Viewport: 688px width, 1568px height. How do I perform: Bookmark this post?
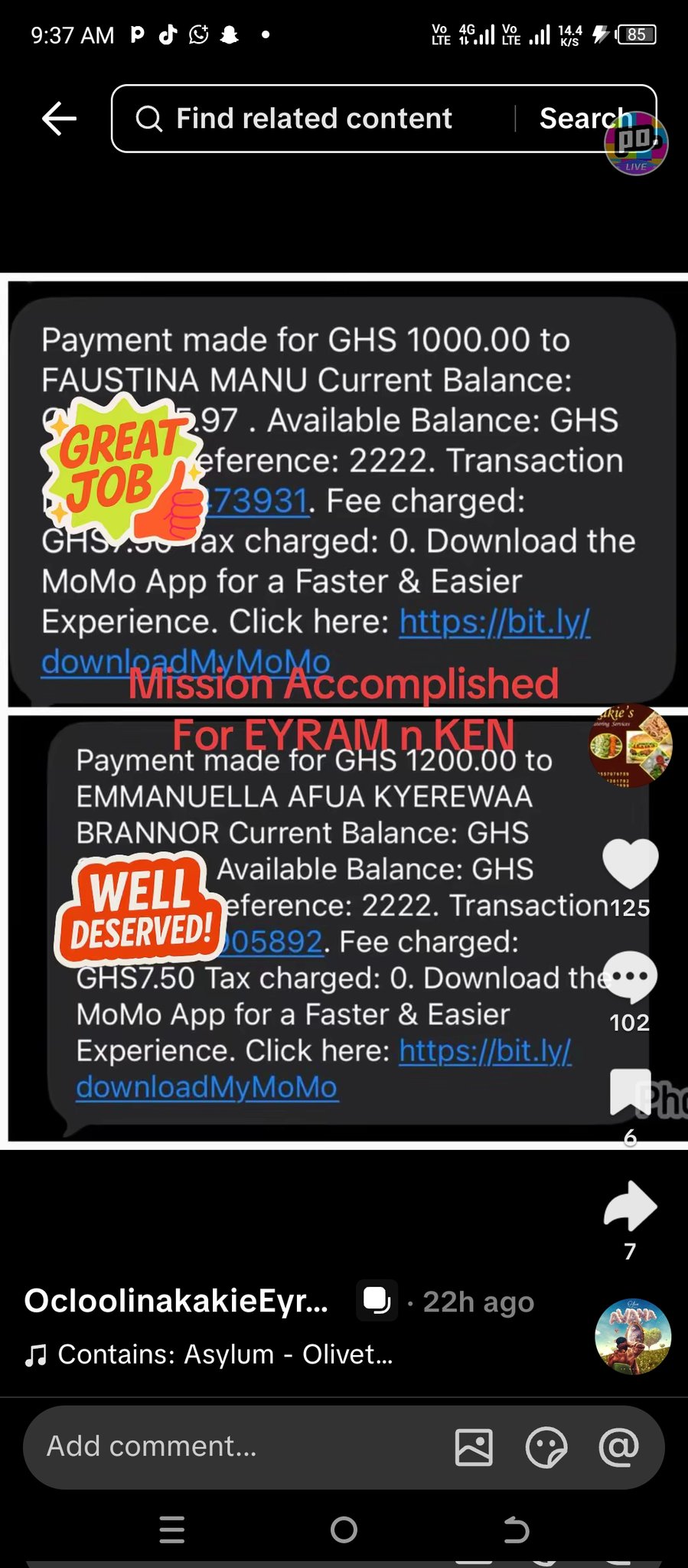coord(629,1092)
